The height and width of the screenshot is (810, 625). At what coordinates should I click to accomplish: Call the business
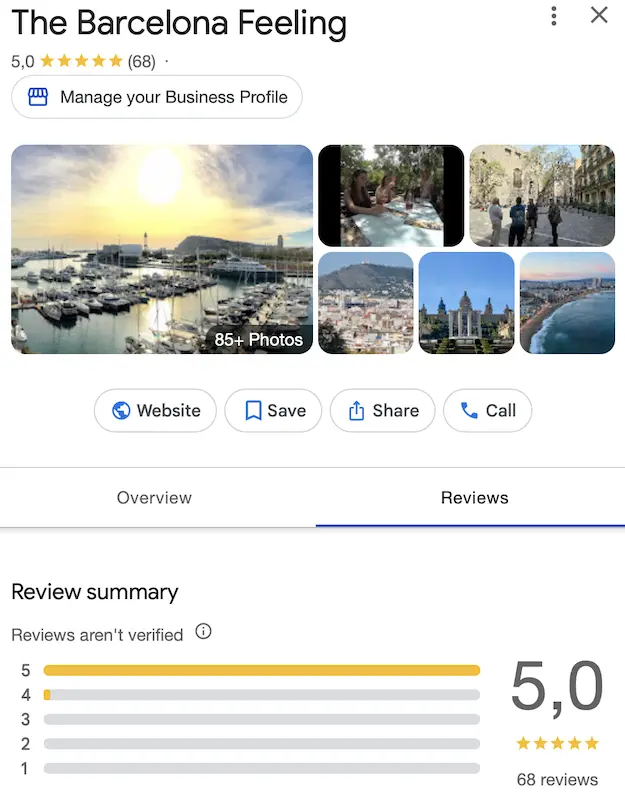click(x=488, y=411)
